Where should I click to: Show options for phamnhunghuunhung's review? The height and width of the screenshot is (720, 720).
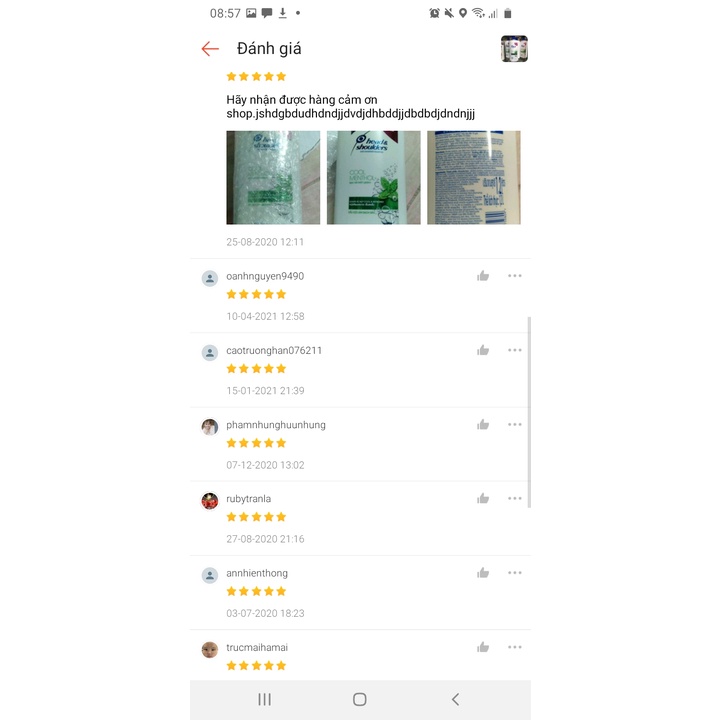click(515, 424)
